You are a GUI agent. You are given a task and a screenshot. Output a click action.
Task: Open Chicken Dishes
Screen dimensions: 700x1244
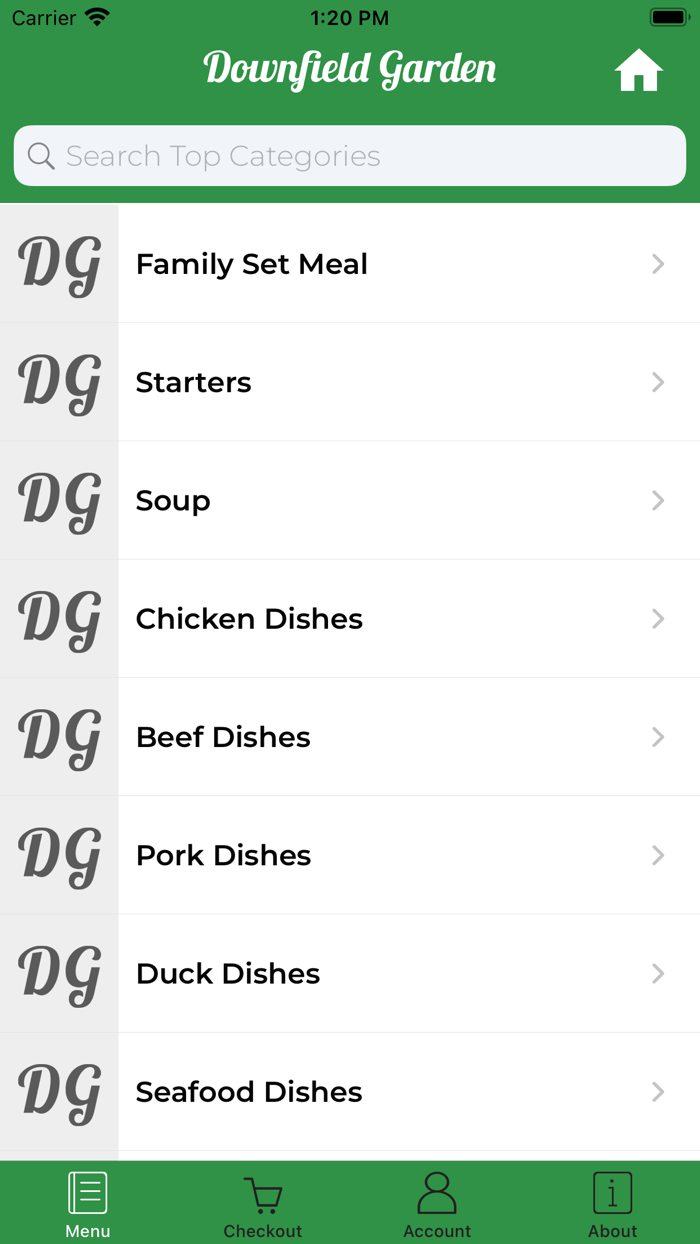pyautogui.click(x=350, y=619)
